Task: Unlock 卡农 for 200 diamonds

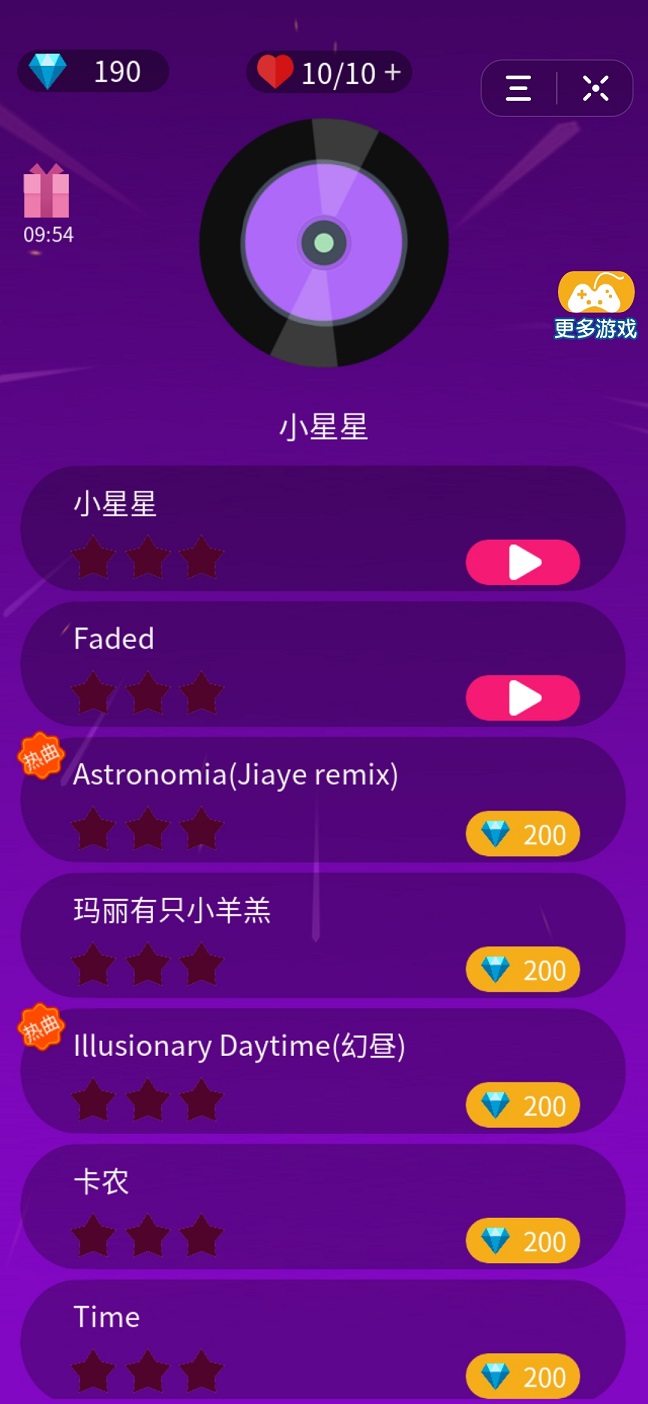Action: pyautogui.click(x=523, y=1241)
